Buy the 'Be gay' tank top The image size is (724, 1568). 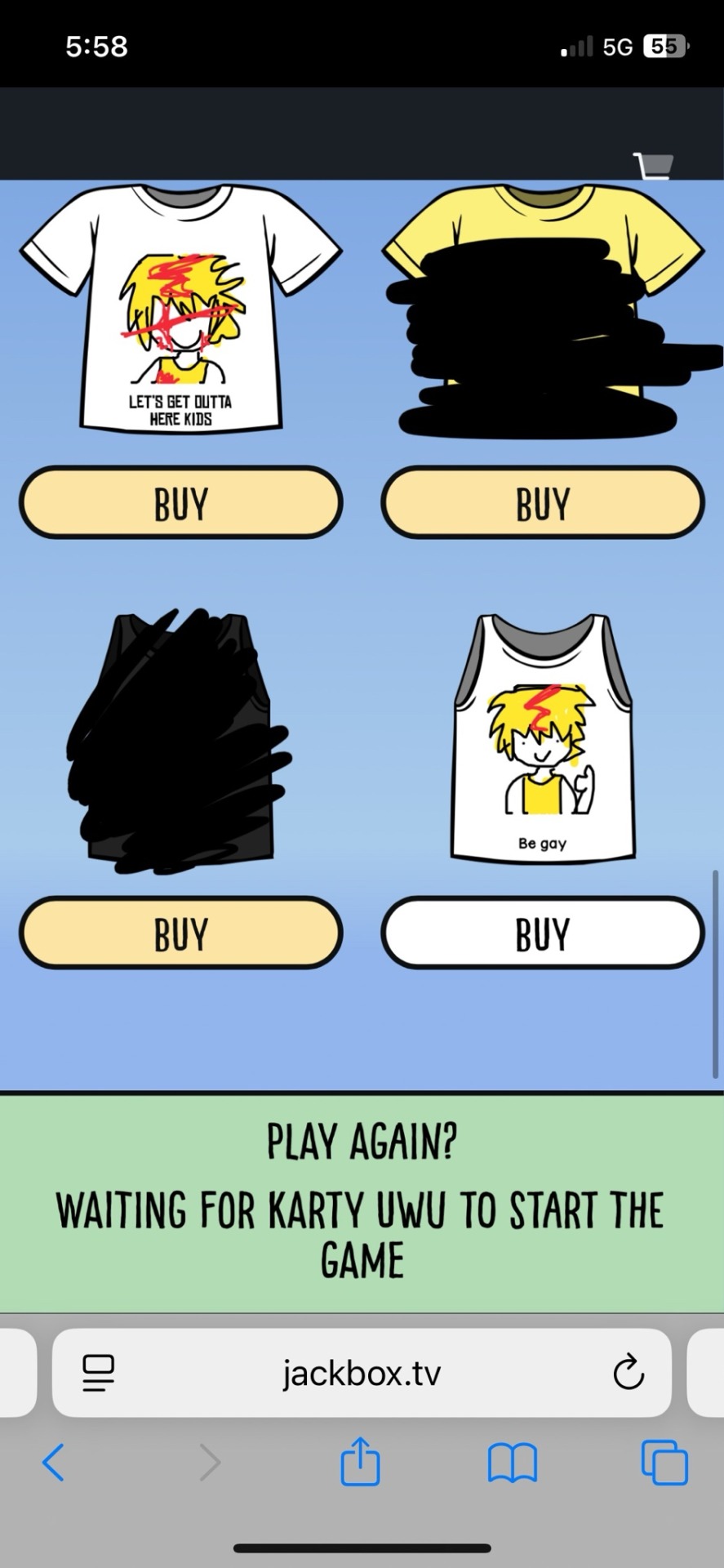(542, 933)
